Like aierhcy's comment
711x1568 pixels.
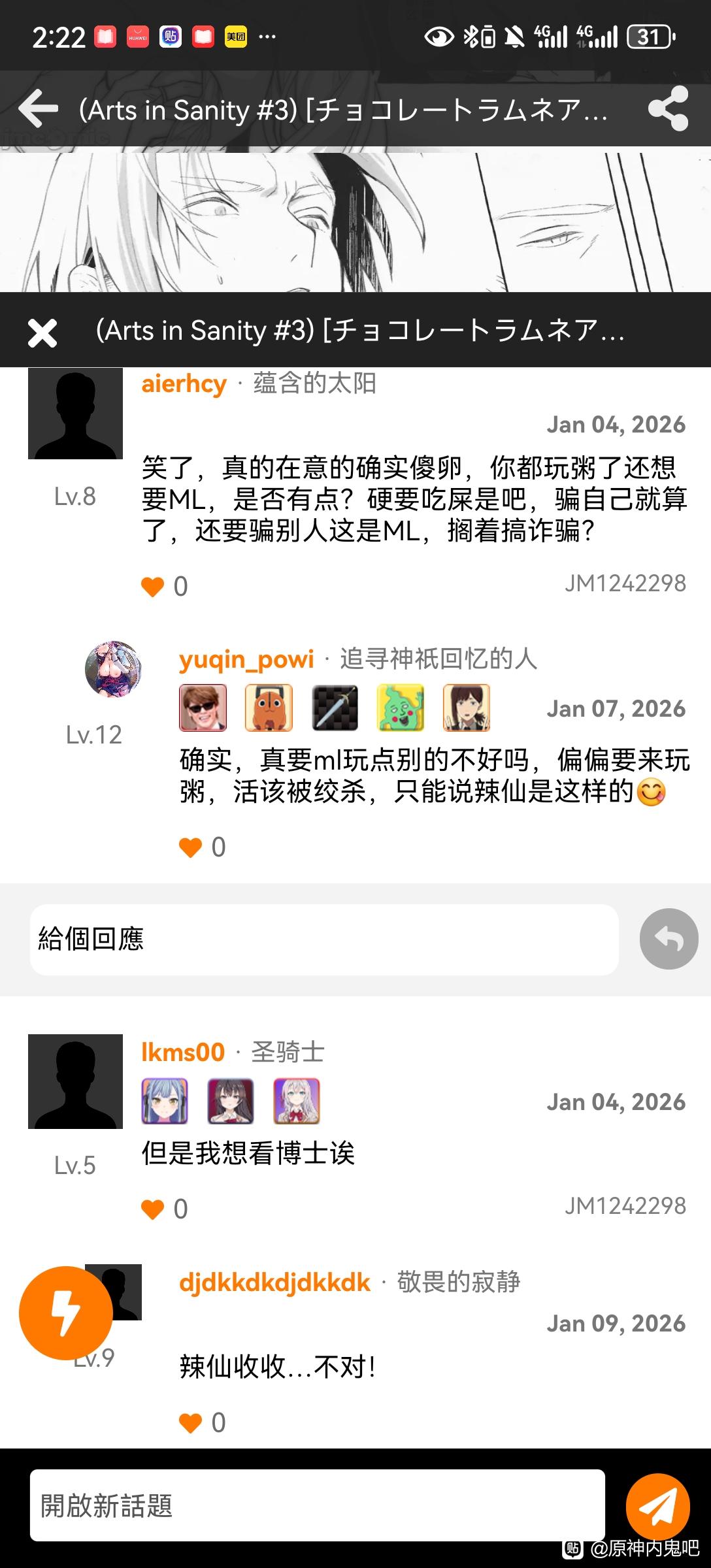[x=153, y=587]
